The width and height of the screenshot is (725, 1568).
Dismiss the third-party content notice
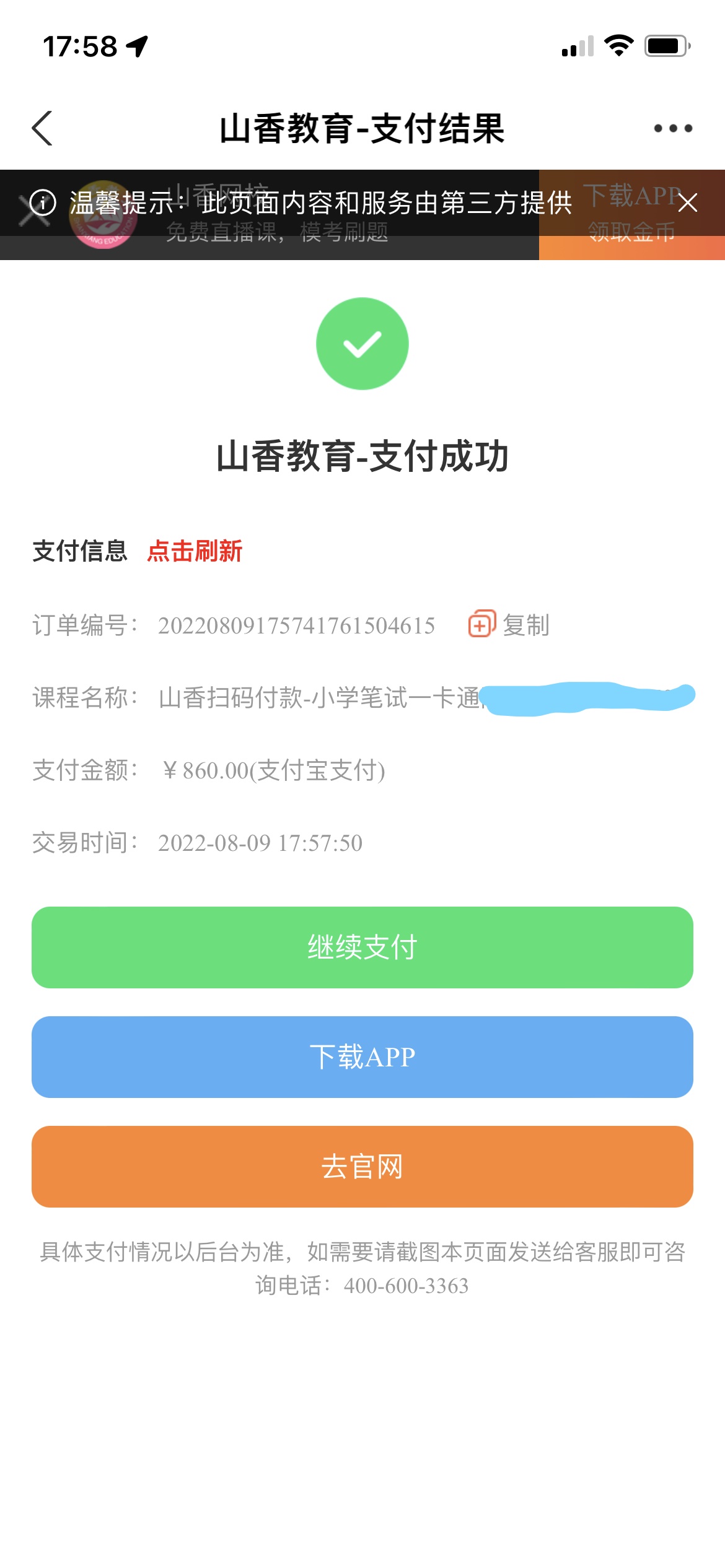point(687,203)
